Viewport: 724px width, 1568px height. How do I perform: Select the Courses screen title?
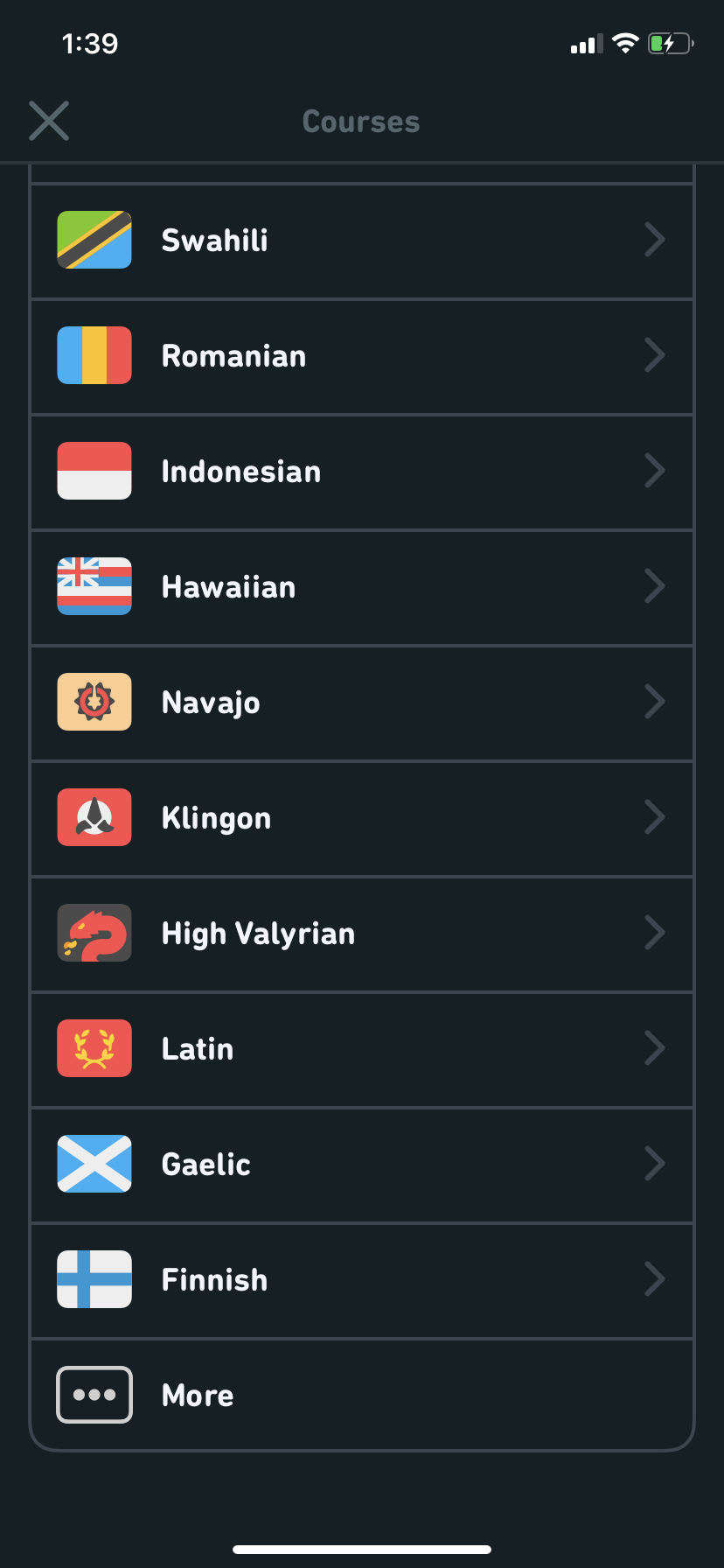click(361, 121)
